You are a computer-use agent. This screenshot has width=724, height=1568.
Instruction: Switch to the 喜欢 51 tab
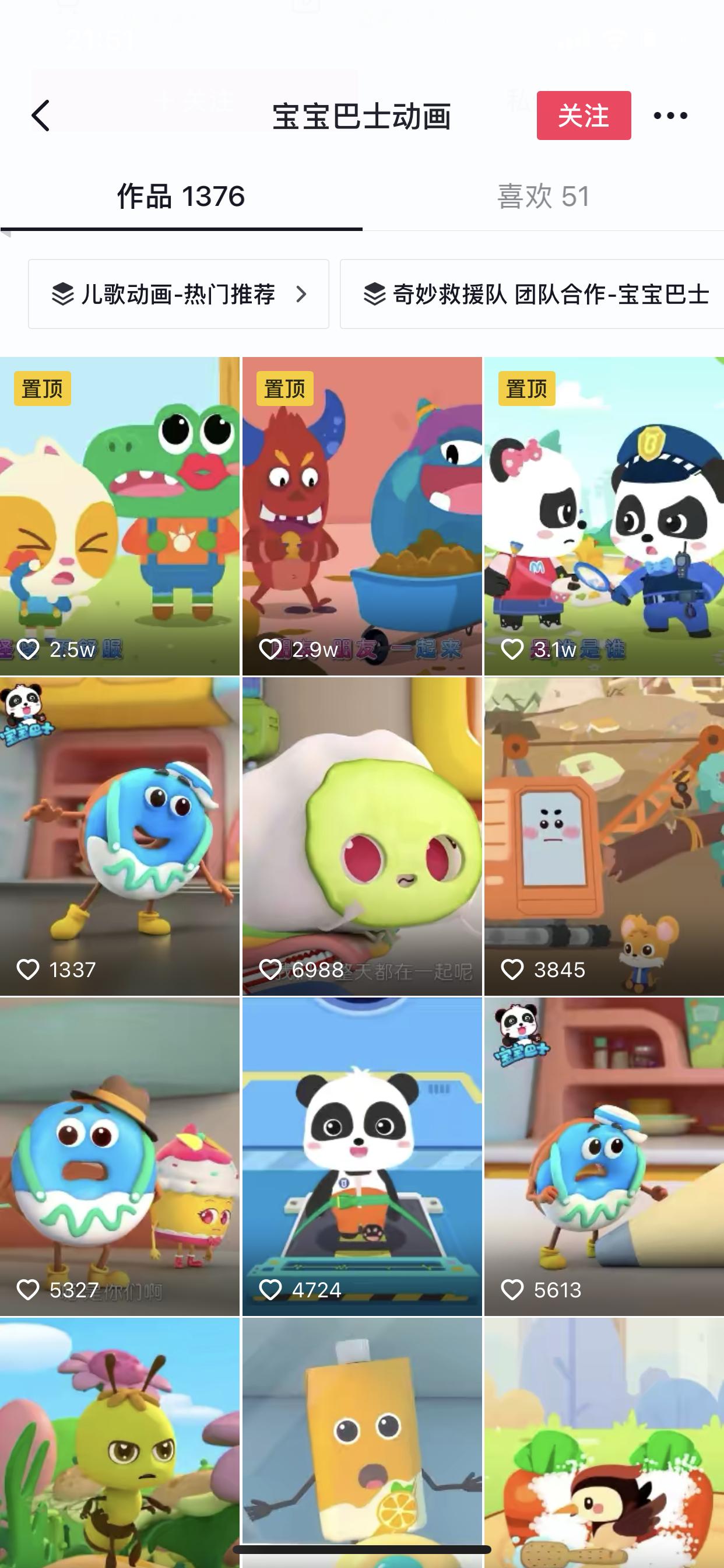coord(543,197)
